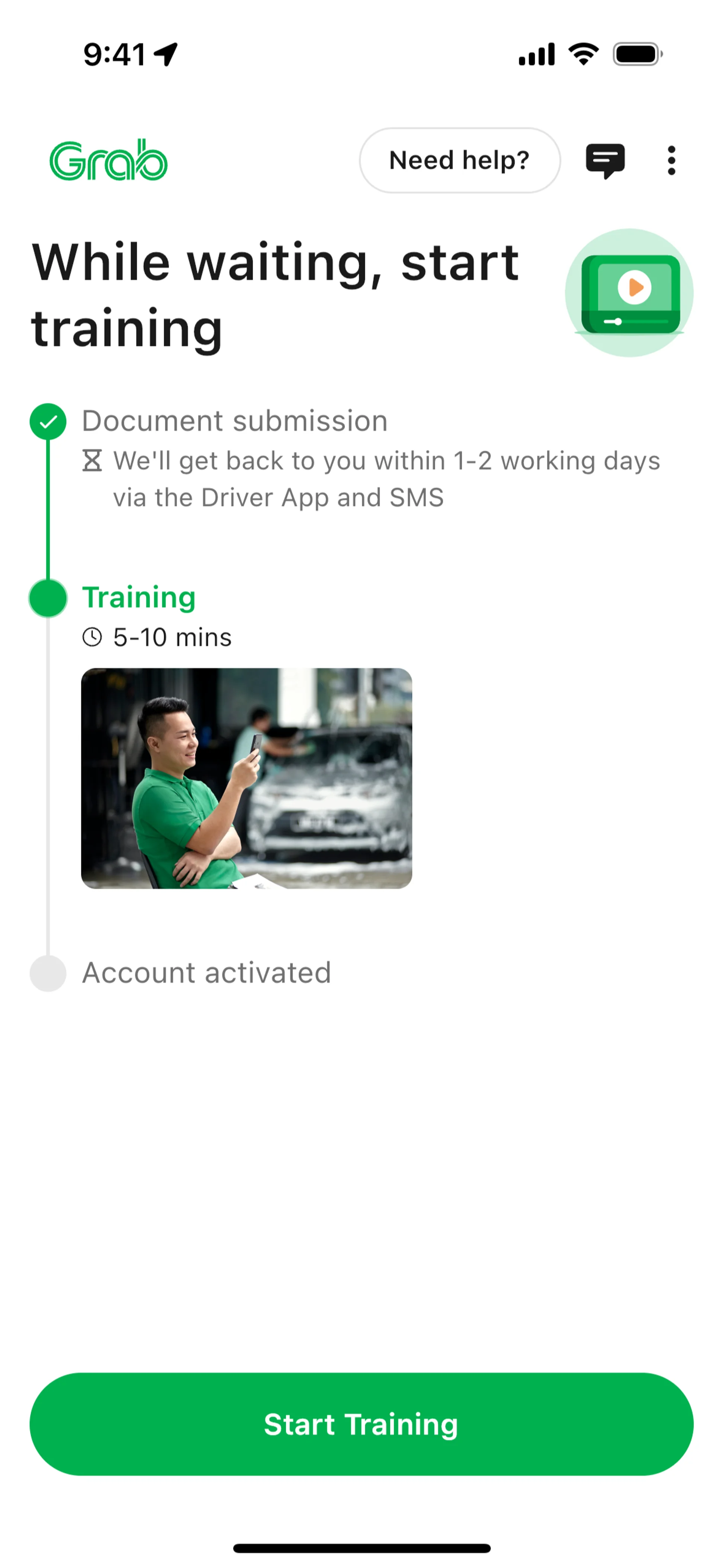
Task: Start the driver training
Action: pyautogui.click(x=361, y=1424)
